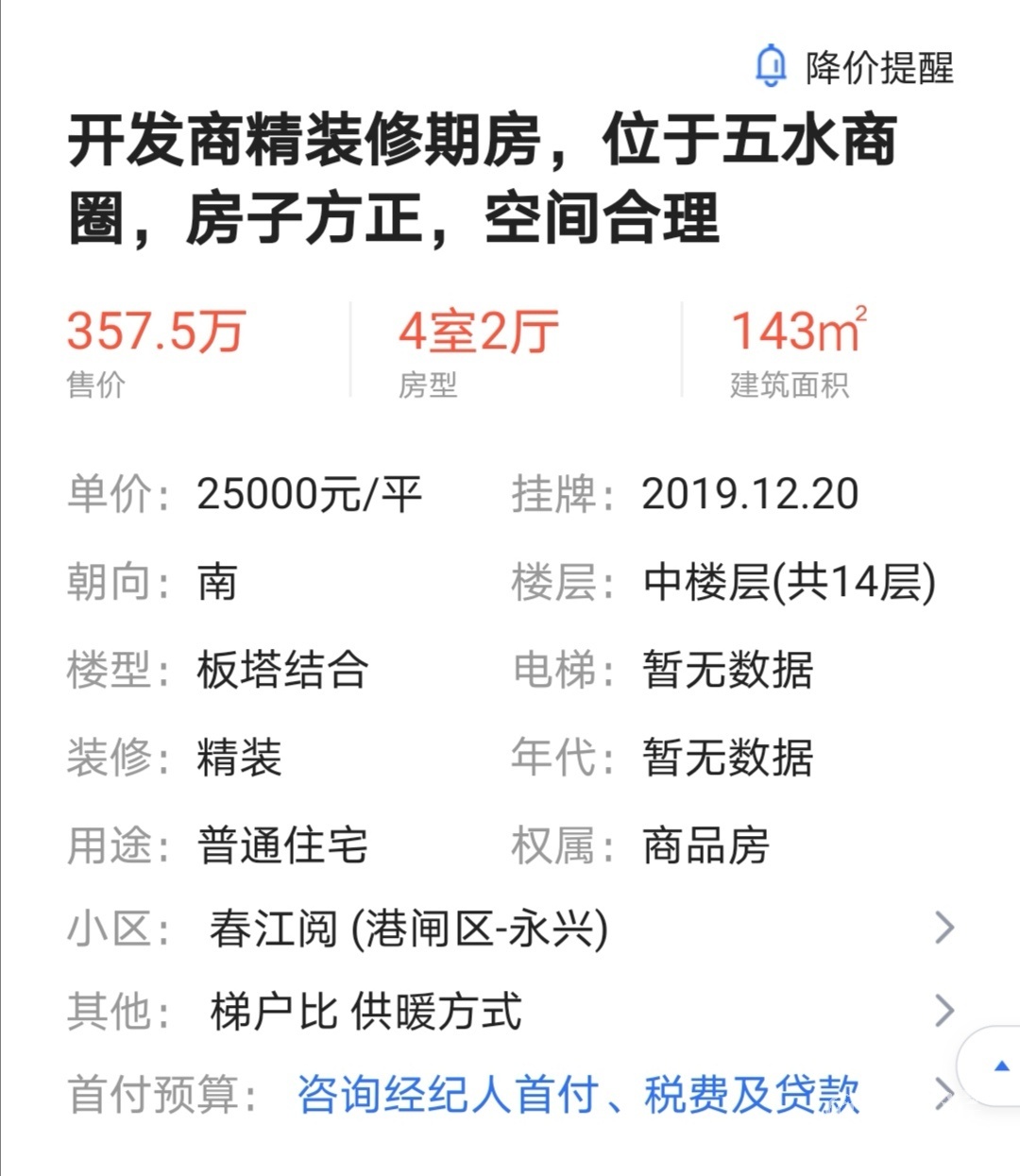
Task: Open the 春江阅 community details row
Action: (x=510, y=929)
